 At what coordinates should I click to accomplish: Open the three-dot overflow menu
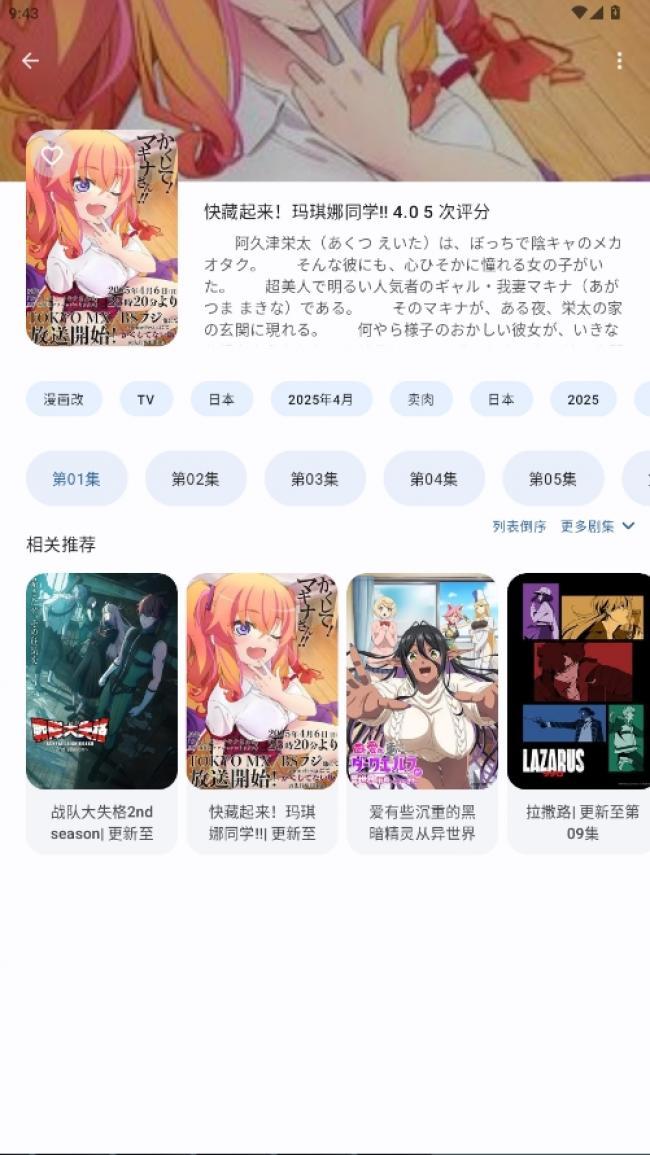[619, 61]
